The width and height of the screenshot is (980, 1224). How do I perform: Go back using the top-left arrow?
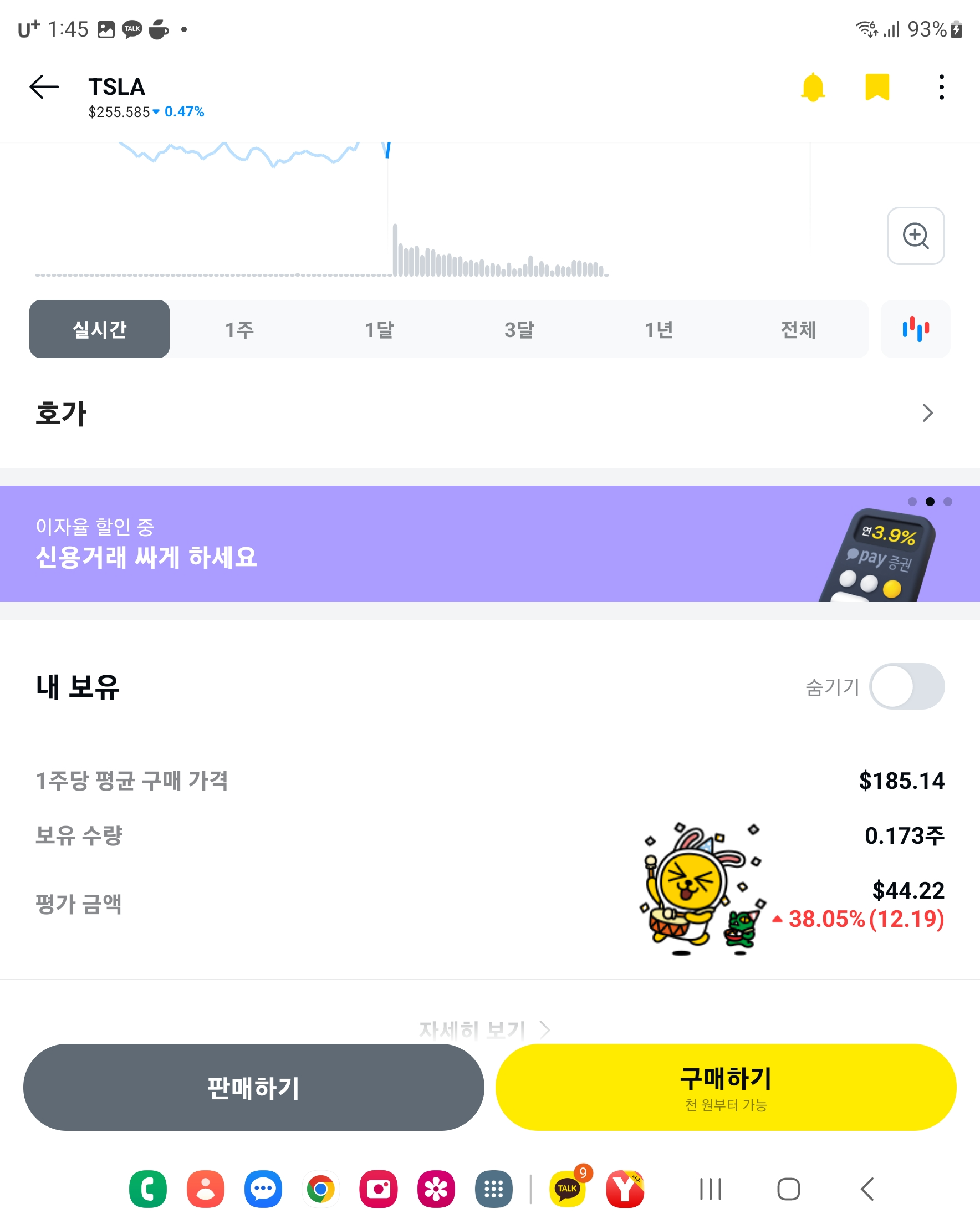coord(44,87)
